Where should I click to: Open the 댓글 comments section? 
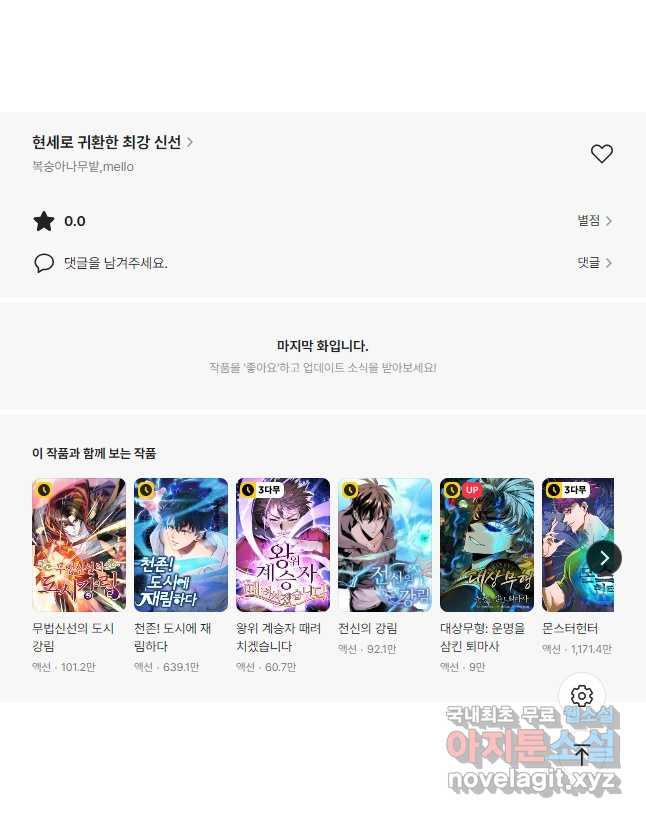[594, 263]
